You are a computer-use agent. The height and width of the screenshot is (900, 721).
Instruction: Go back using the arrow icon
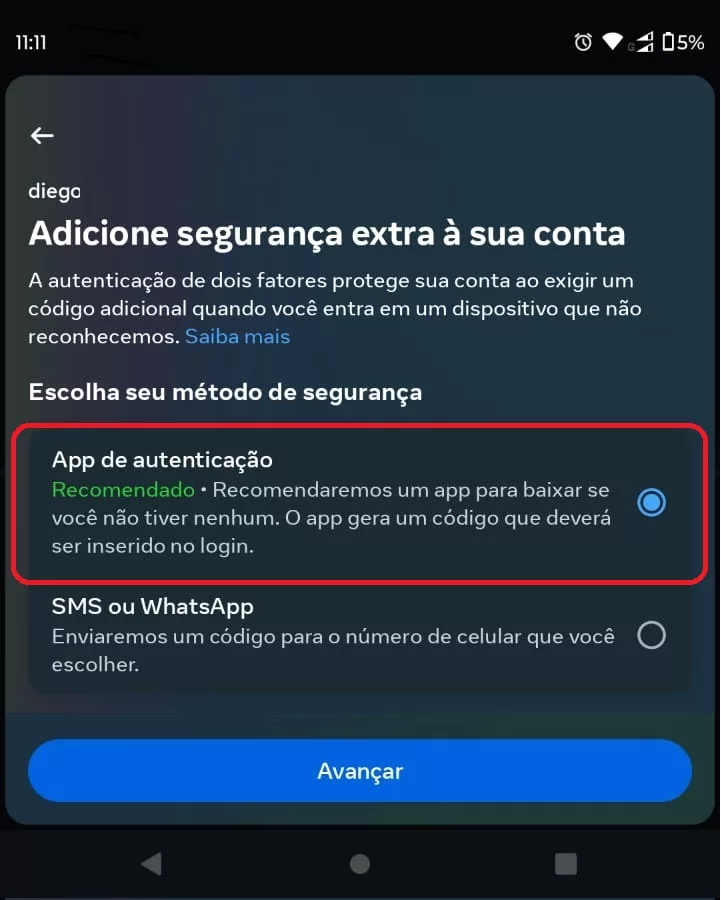pyautogui.click(x=42, y=136)
